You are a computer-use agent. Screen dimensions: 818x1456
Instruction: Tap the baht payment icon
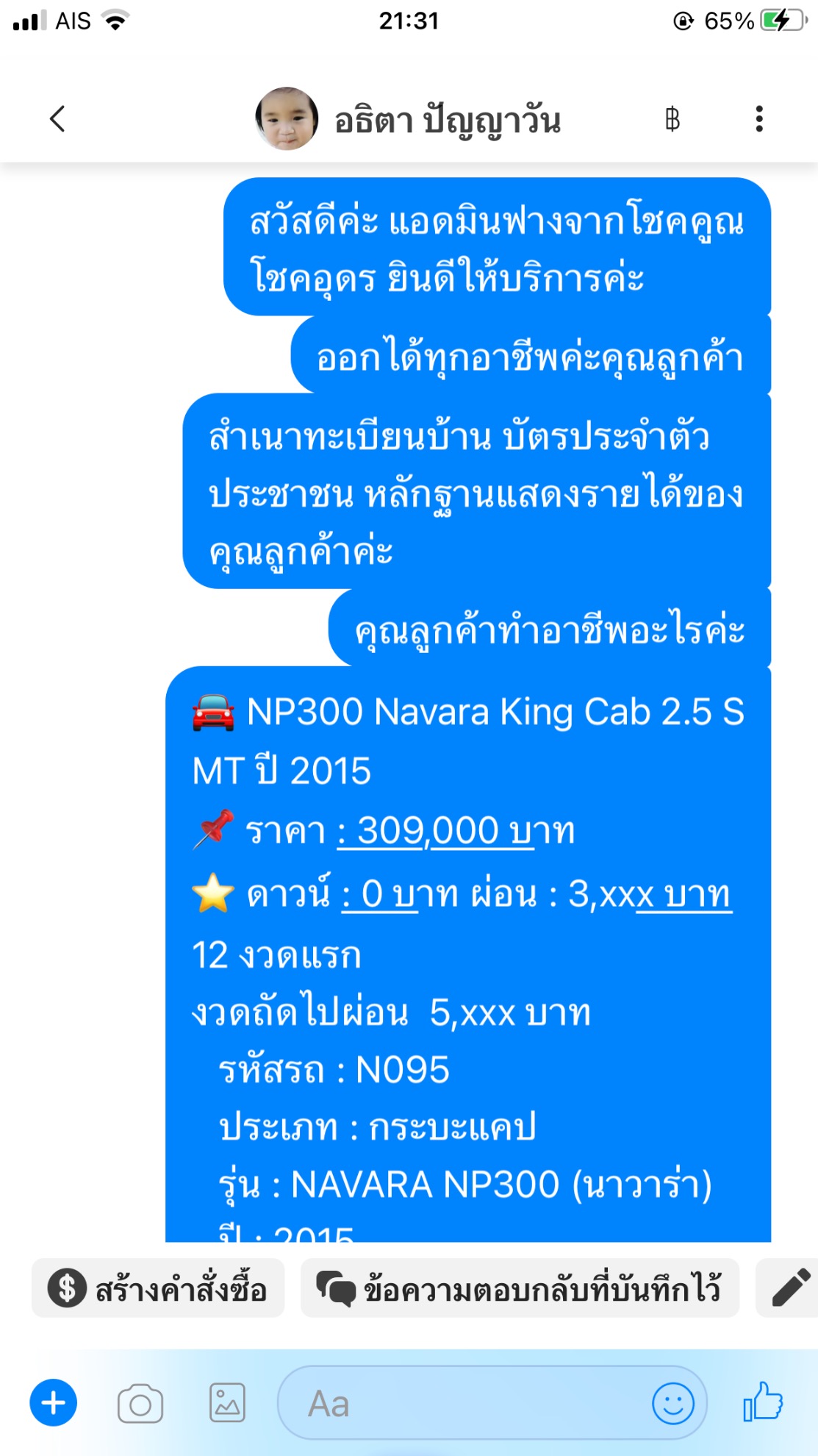click(x=672, y=118)
